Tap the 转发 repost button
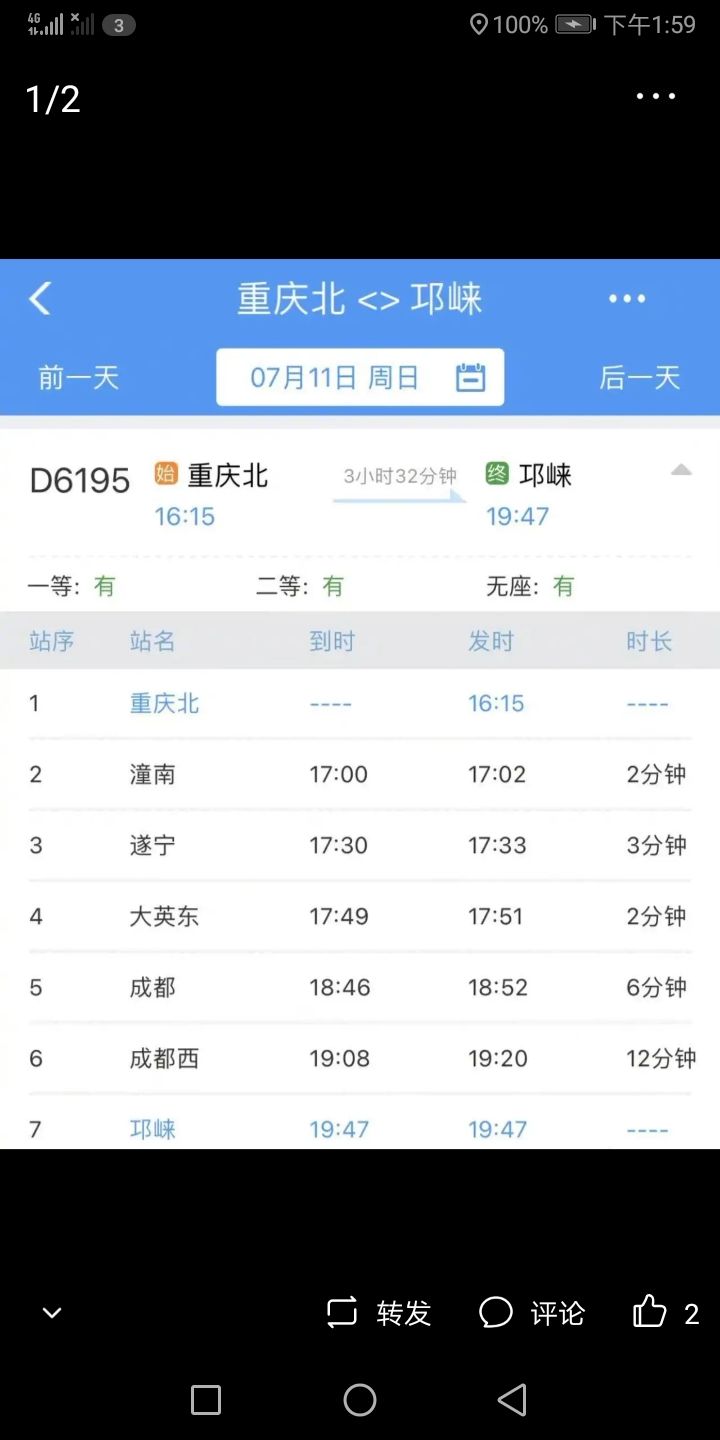720x1440 pixels. (379, 1313)
